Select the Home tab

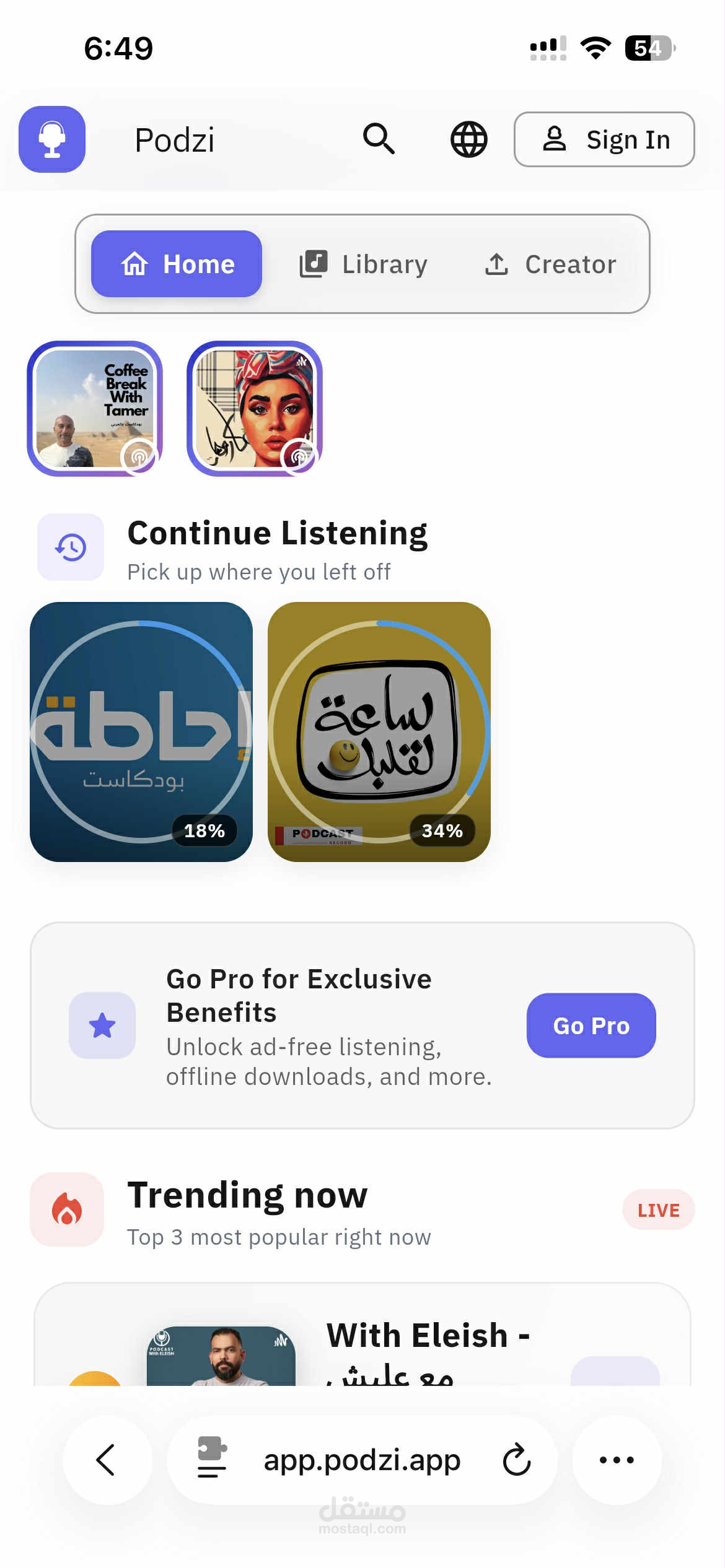click(x=177, y=264)
